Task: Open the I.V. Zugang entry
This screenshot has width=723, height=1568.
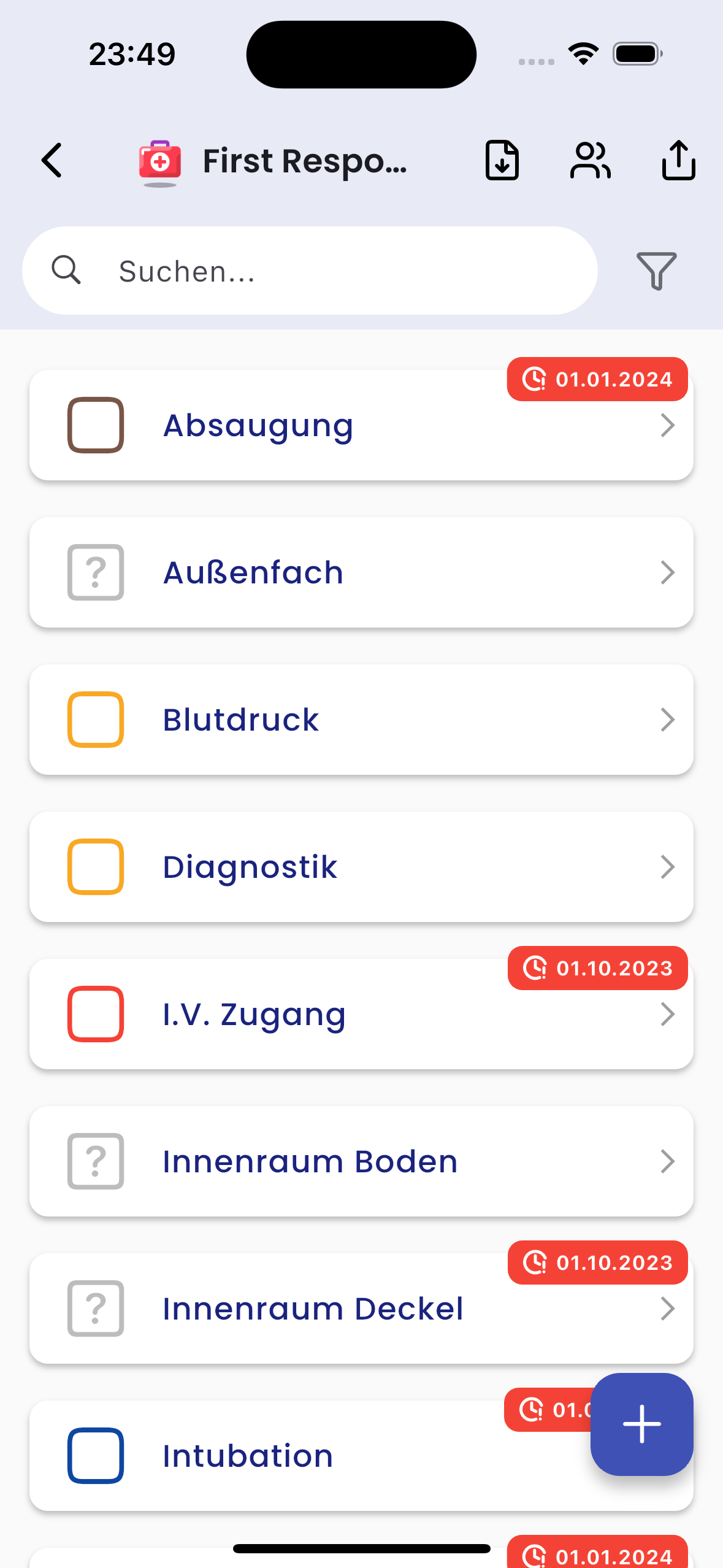Action: coord(392,1015)
